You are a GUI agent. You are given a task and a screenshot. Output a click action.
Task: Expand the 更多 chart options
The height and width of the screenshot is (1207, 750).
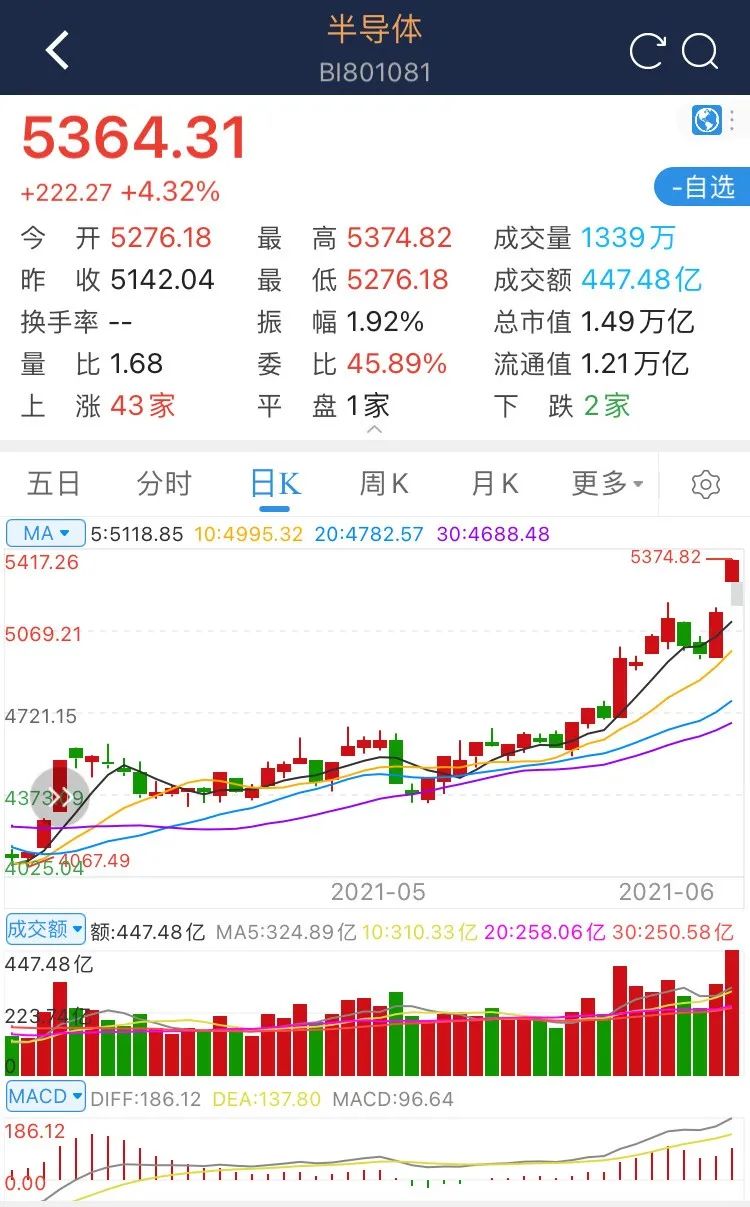[607, 484]
